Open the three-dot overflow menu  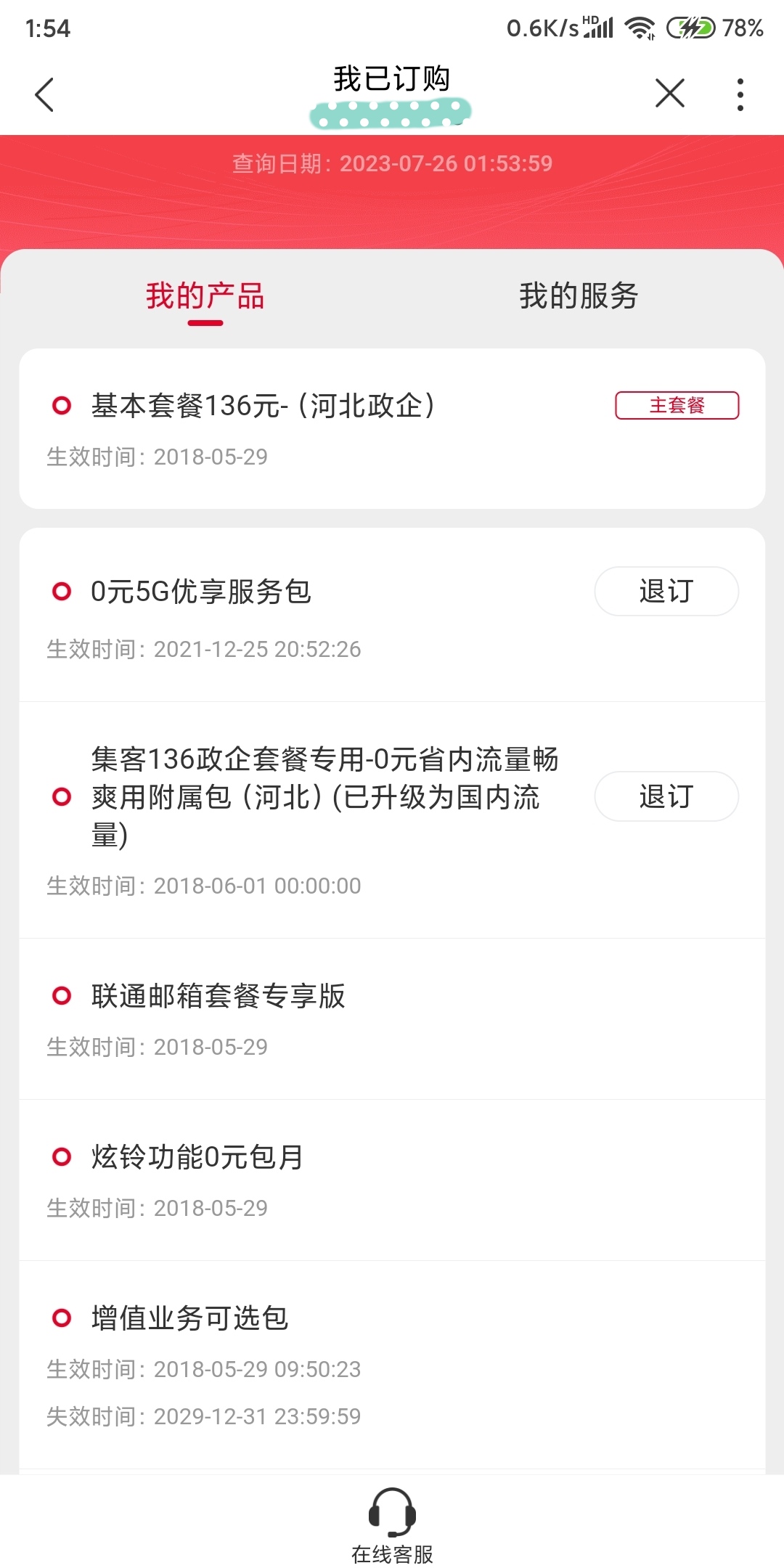point(740,94)
